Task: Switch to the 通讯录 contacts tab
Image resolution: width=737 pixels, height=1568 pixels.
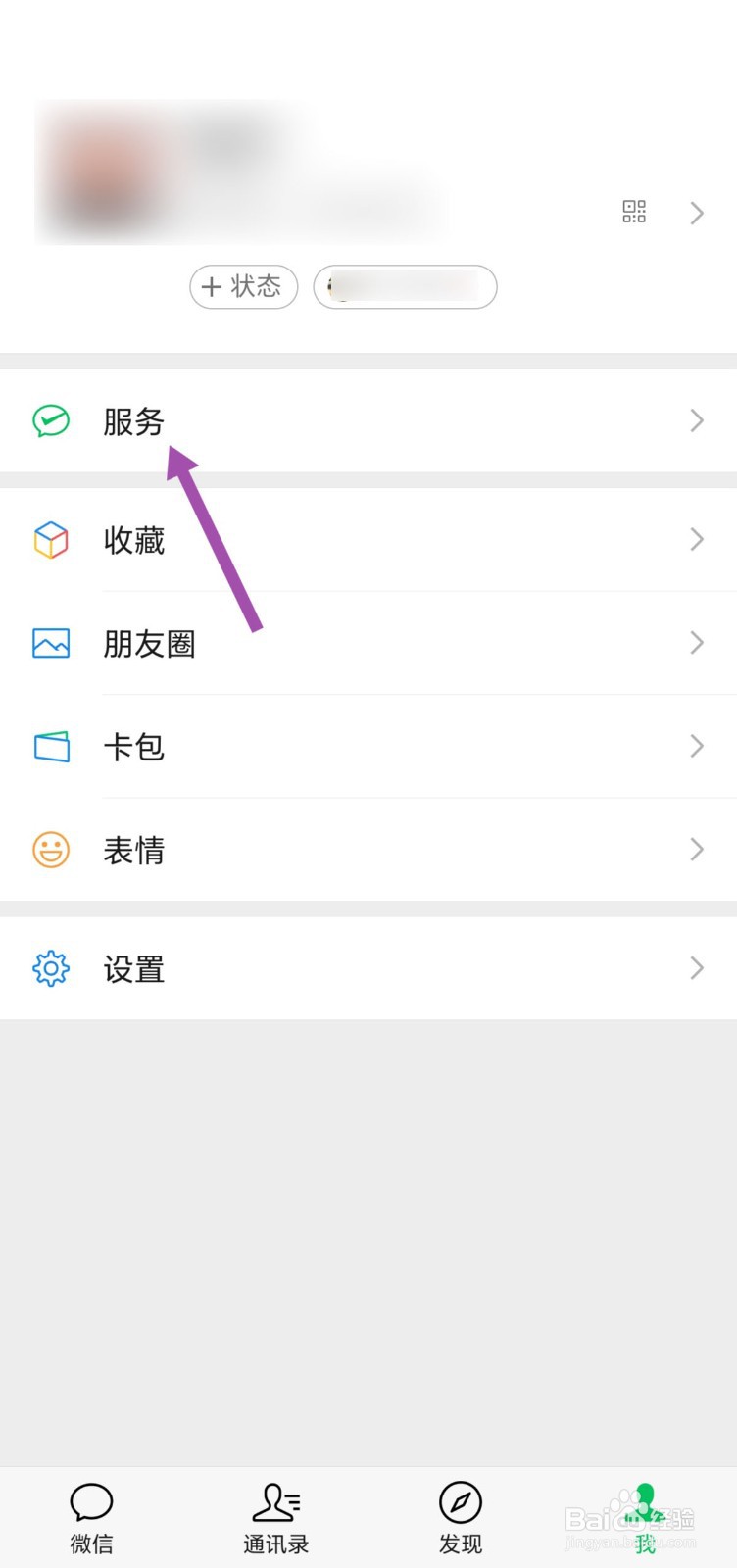Action: pos(275,1514)
